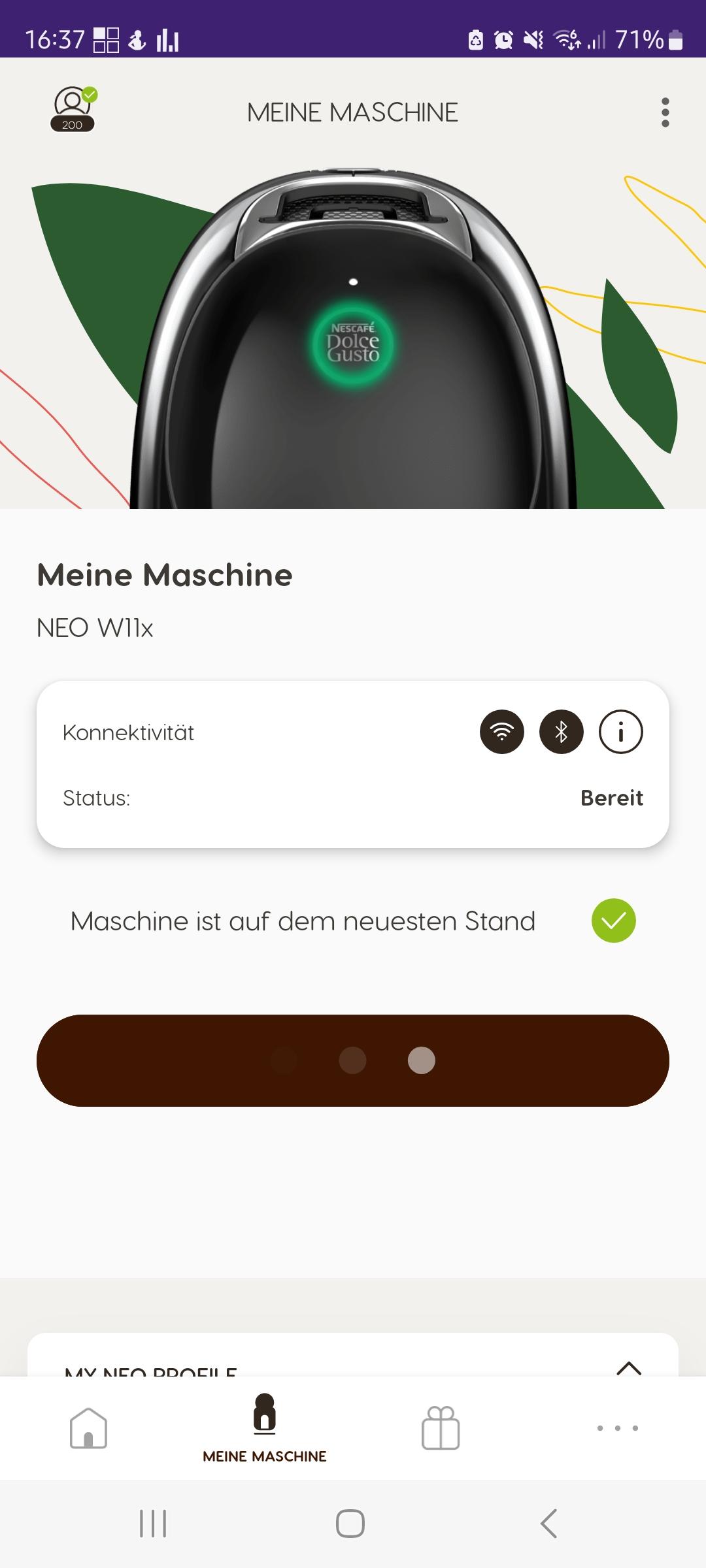
Task: Go back using system navigation
Action: [x=549, y=1524]
